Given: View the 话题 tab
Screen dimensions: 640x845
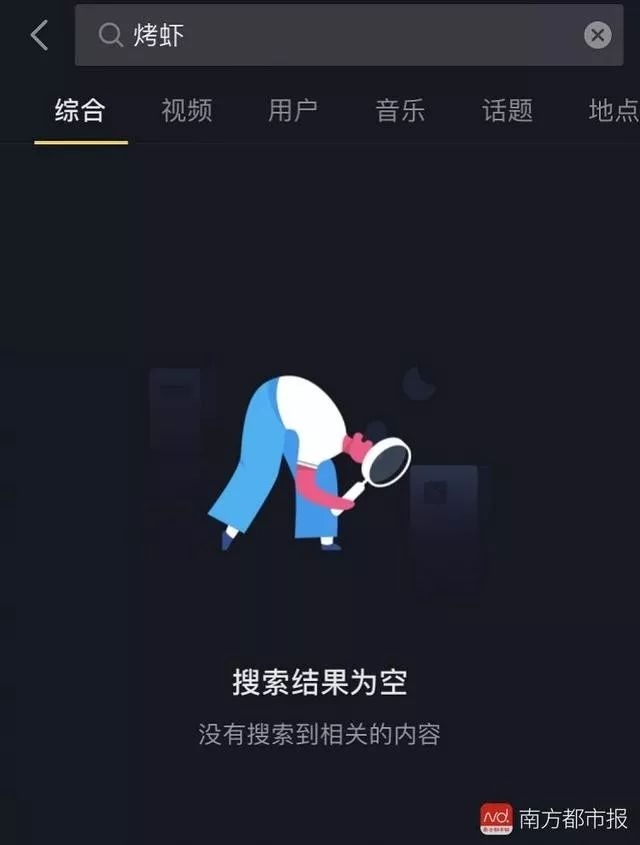Looking at the screenshot, I should [x=507, y=110].
